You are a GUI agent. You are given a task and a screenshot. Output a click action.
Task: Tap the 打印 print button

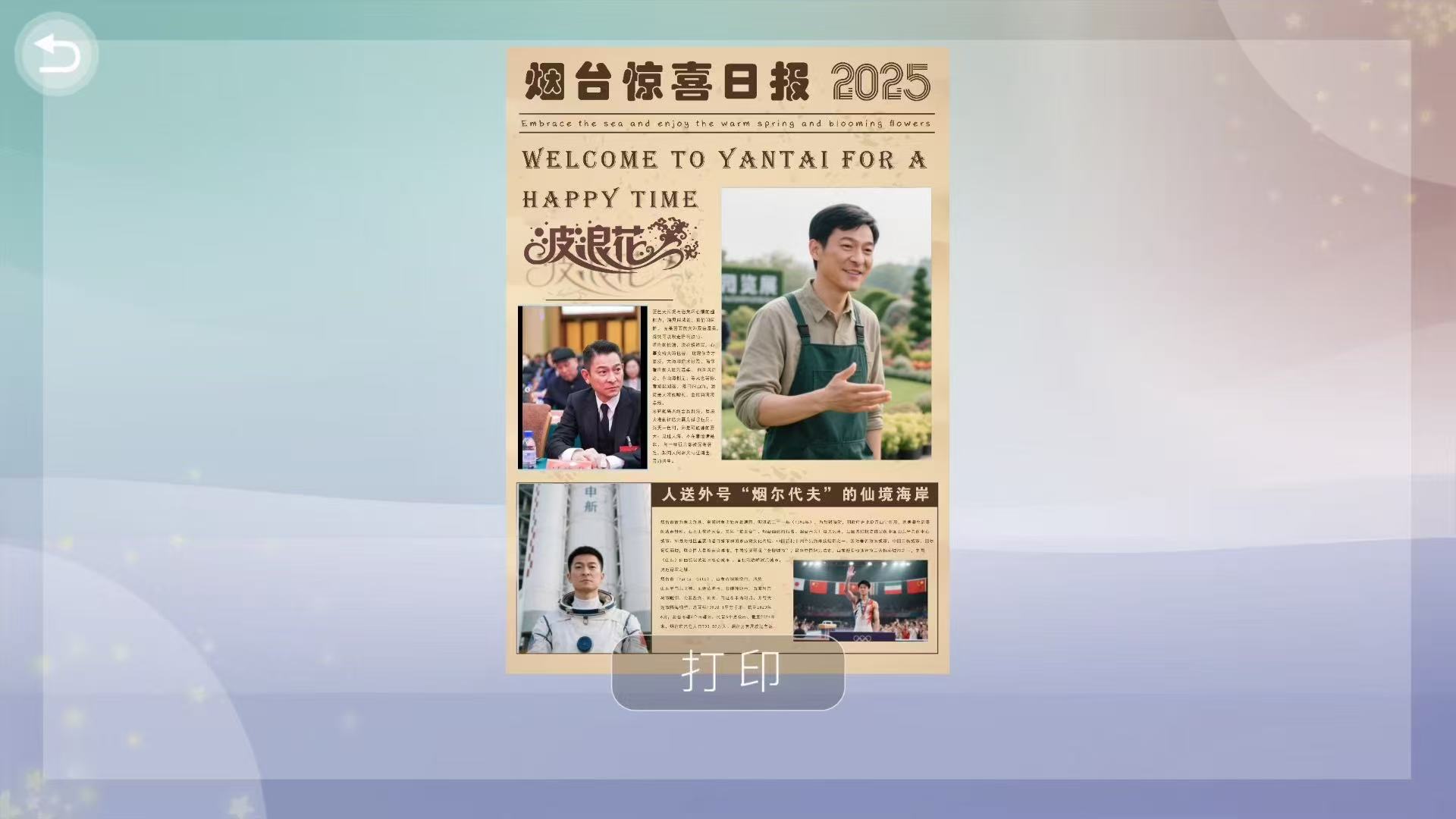[728, 672]
